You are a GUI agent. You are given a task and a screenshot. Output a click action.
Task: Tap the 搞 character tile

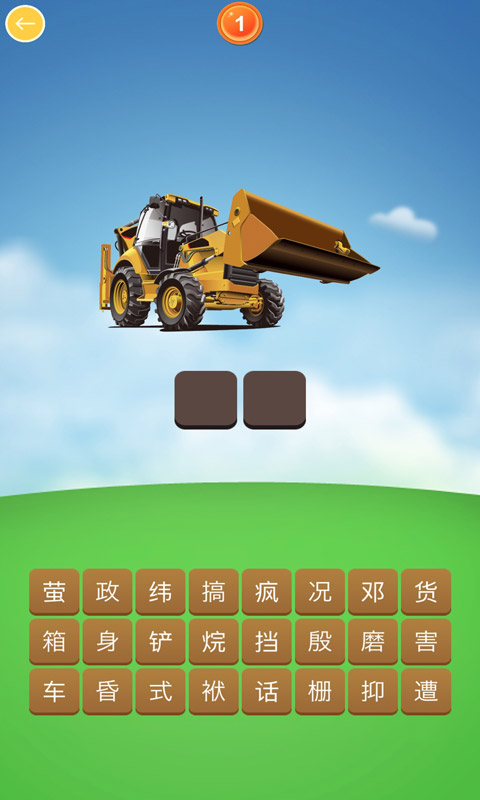point(214,592)
